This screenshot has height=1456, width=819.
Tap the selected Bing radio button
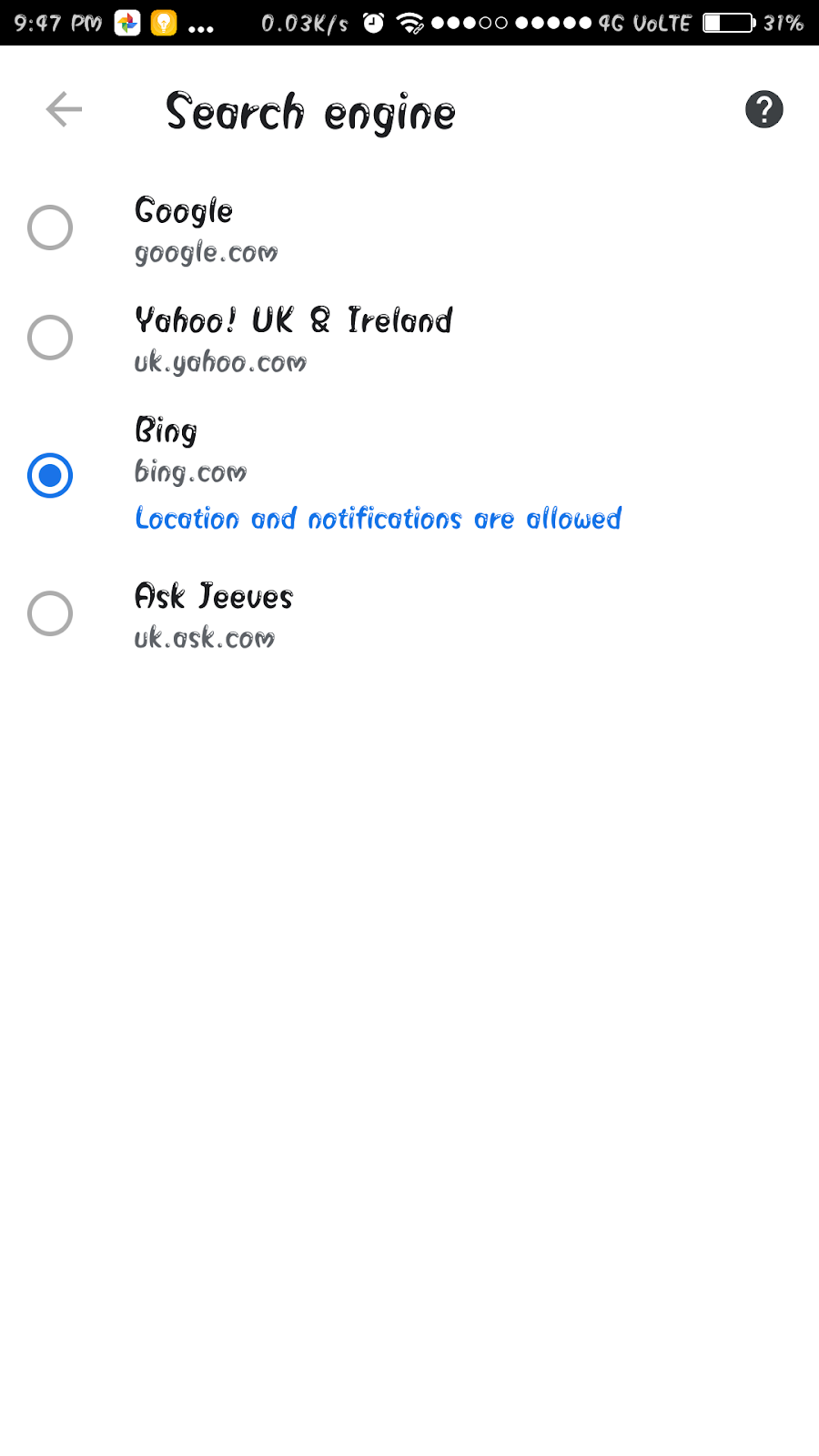(50, 475)
